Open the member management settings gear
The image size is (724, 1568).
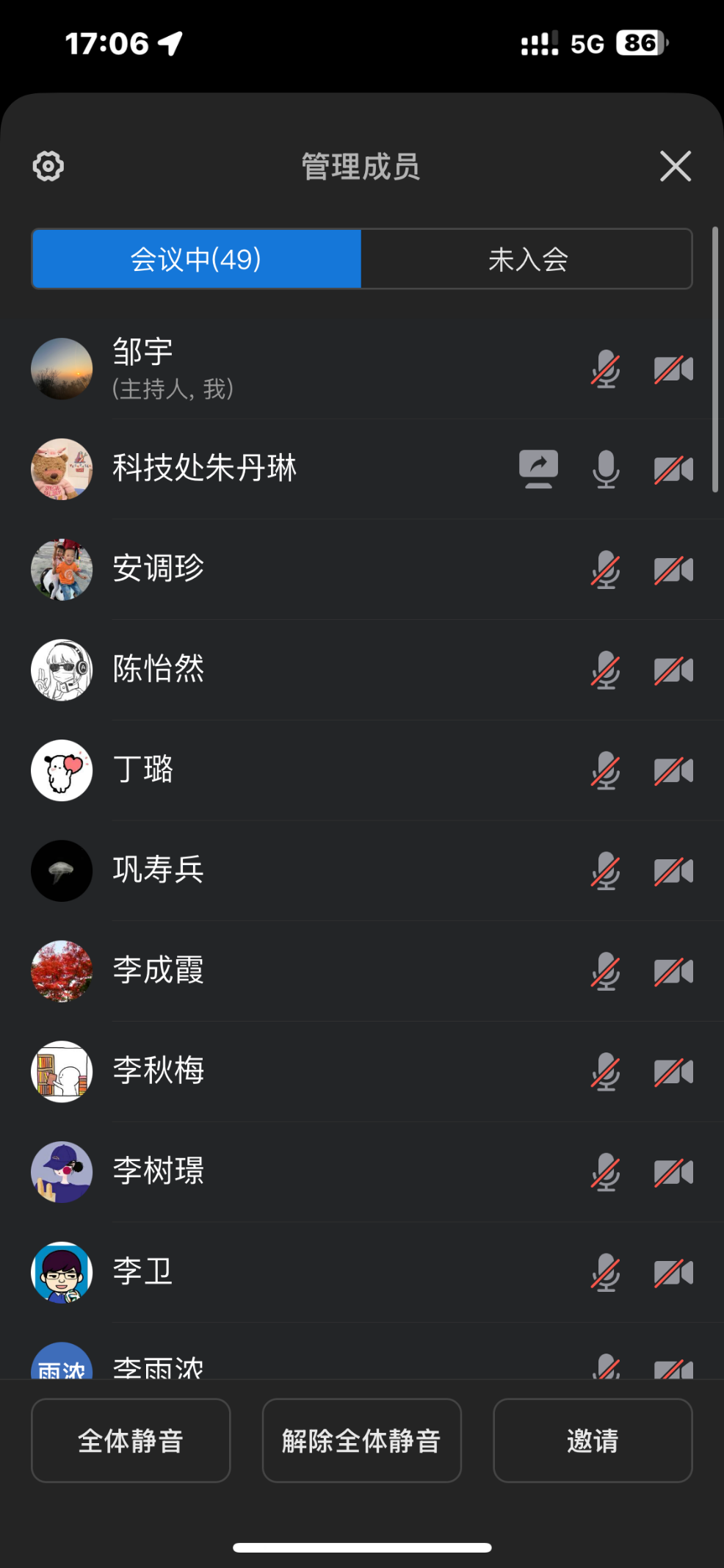(48, 166)
